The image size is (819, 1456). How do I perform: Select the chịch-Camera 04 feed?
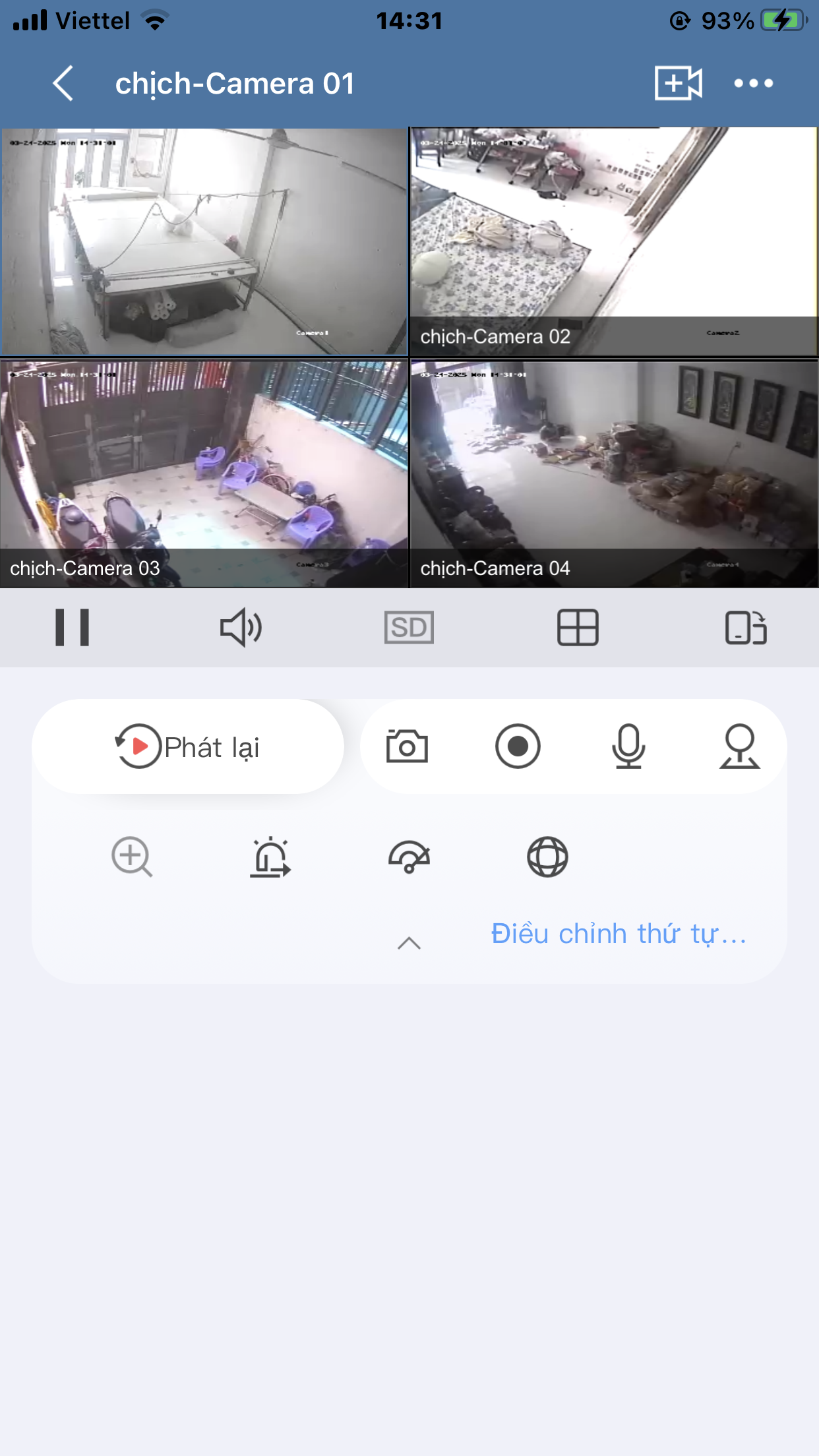pos(613,473)
